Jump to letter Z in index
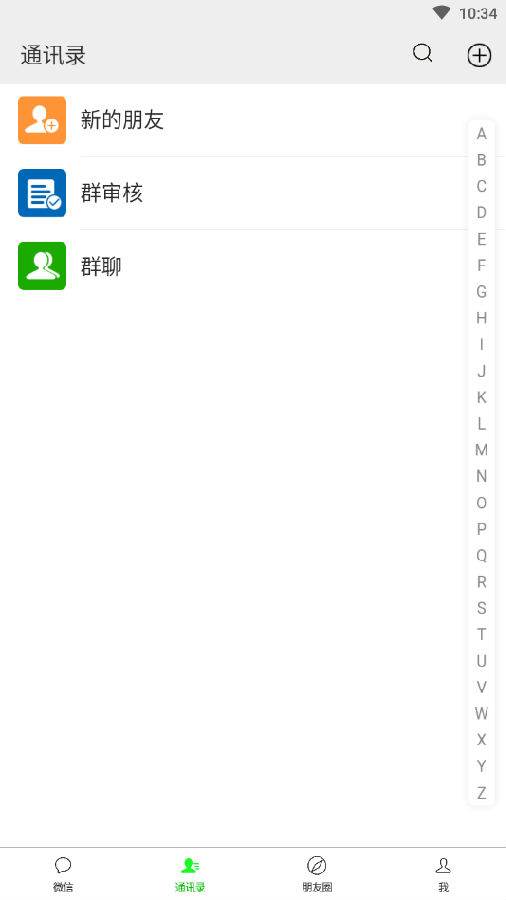 481,793
